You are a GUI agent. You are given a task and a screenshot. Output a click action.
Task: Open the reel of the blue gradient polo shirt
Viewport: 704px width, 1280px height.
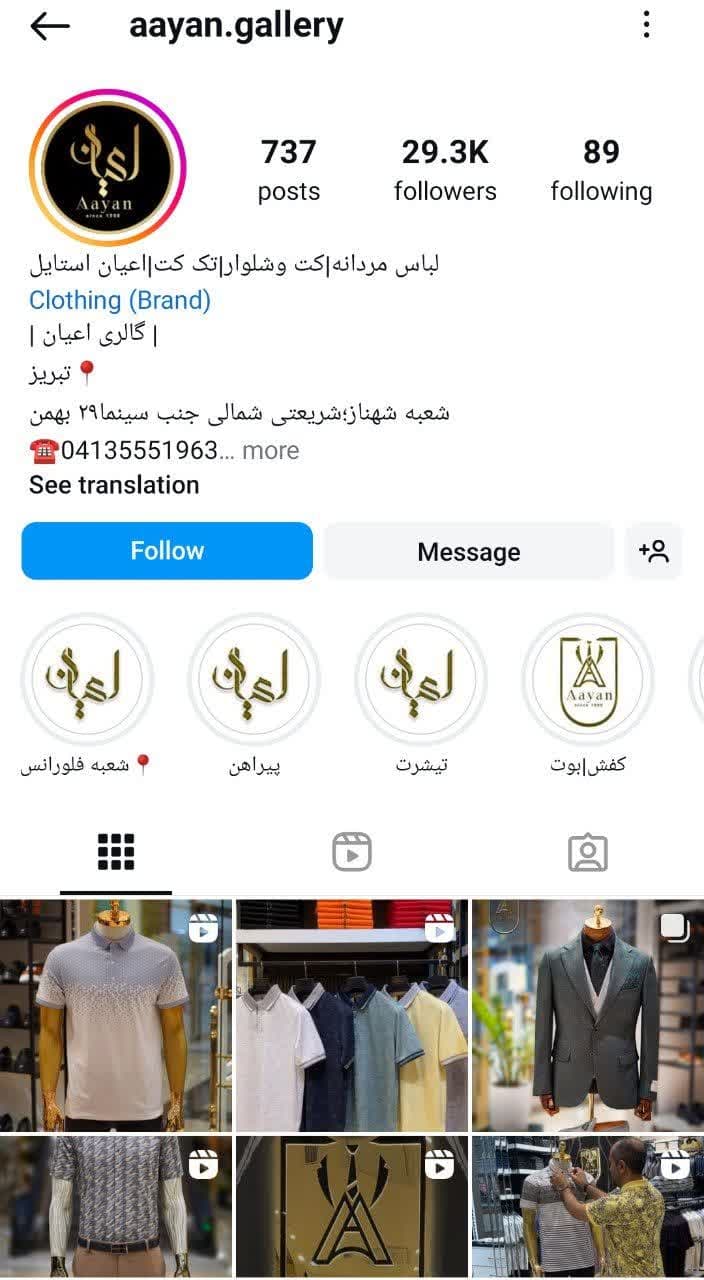tap(116, 1015)
